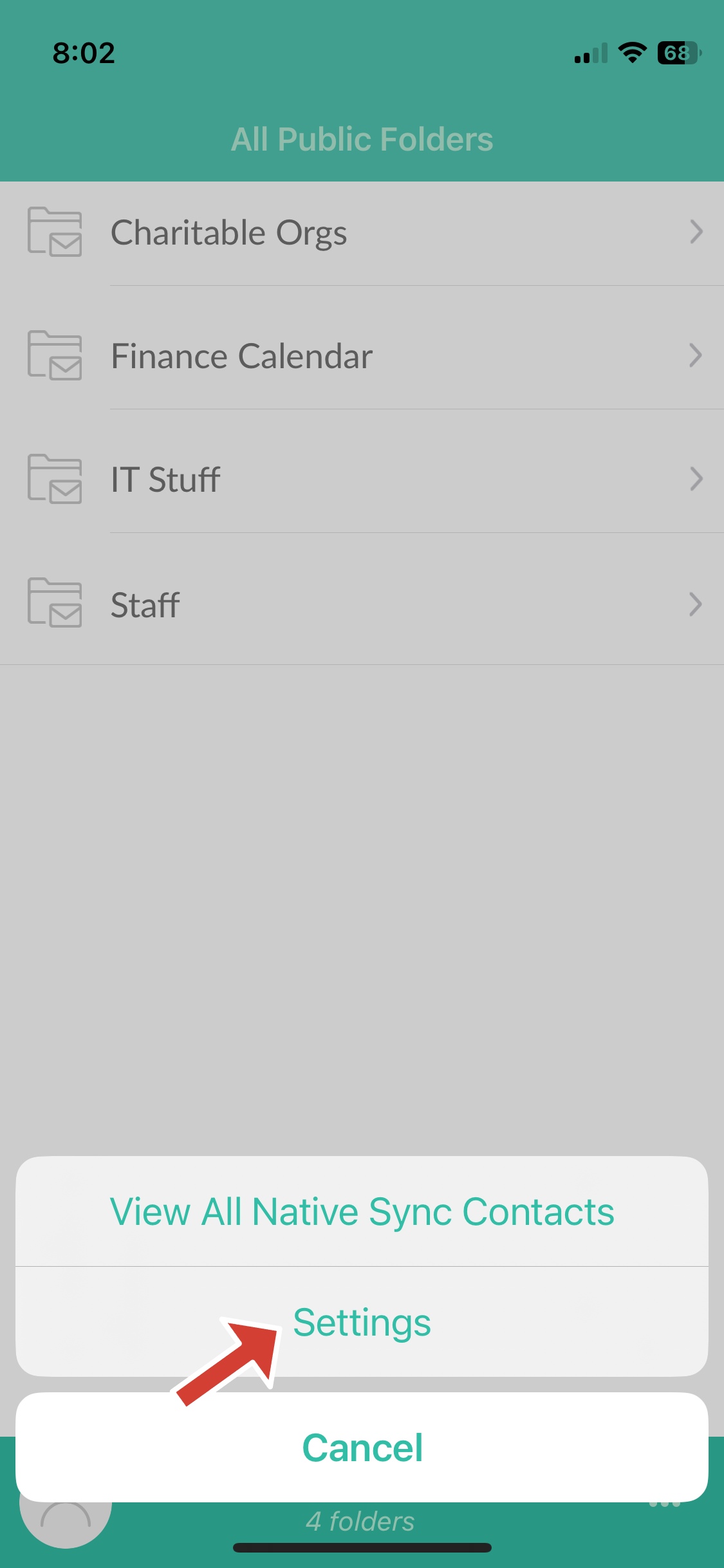Screen dimensions: 724x1568
Task: Open the IT Stuff folder
Action: click(x=362, y=480)
